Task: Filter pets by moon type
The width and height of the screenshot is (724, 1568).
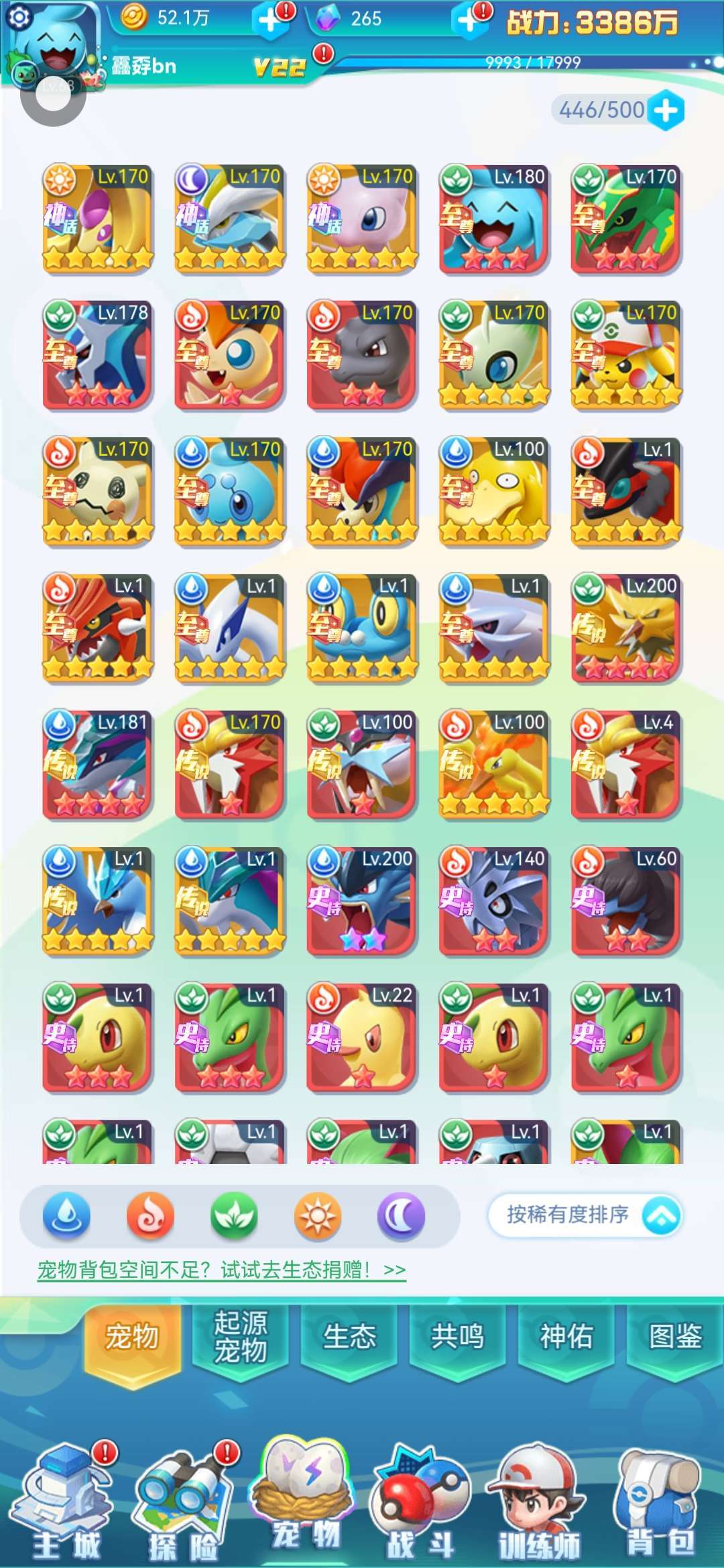Action: 401,1216
